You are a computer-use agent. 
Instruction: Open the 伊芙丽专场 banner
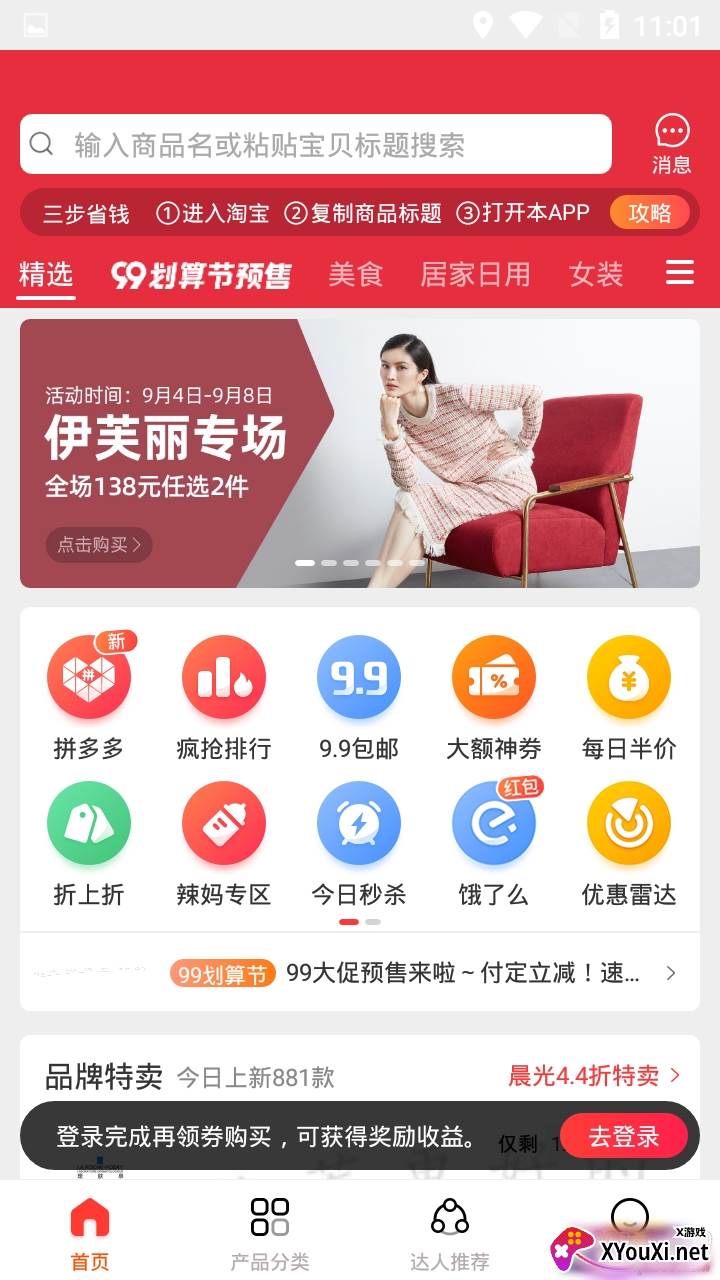point(360,453)
